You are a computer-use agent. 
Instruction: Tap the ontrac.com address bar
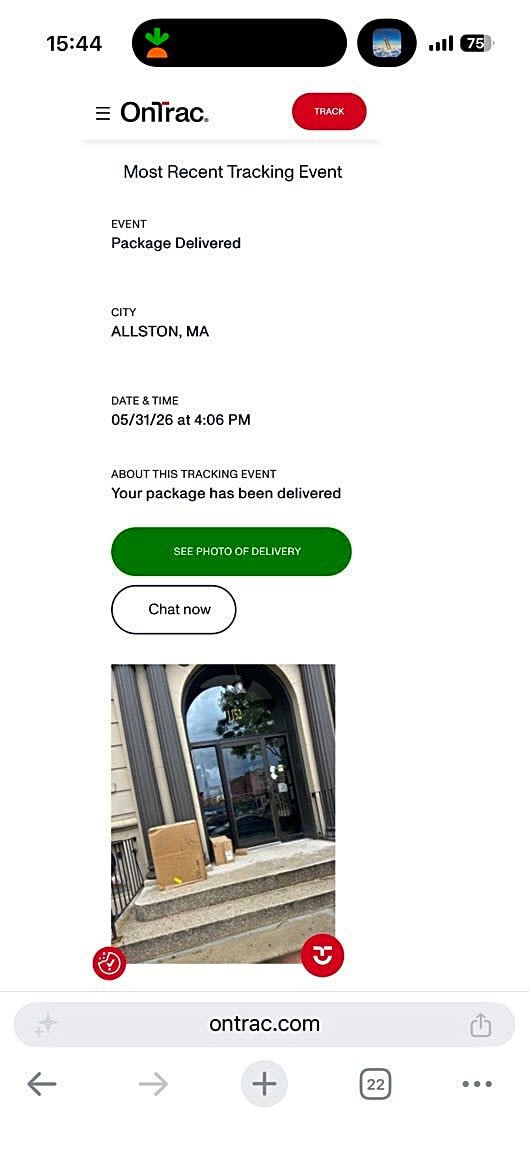(x=264, y=1024)
